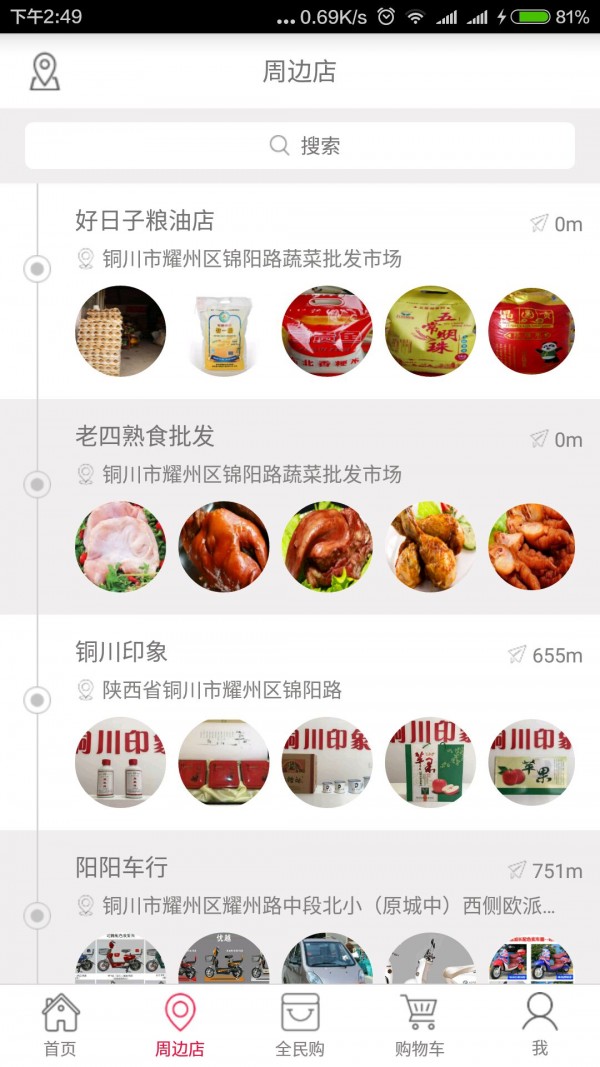
Task: View the bottled liquor product in 铜川印象
Action: tap(121, 762)
